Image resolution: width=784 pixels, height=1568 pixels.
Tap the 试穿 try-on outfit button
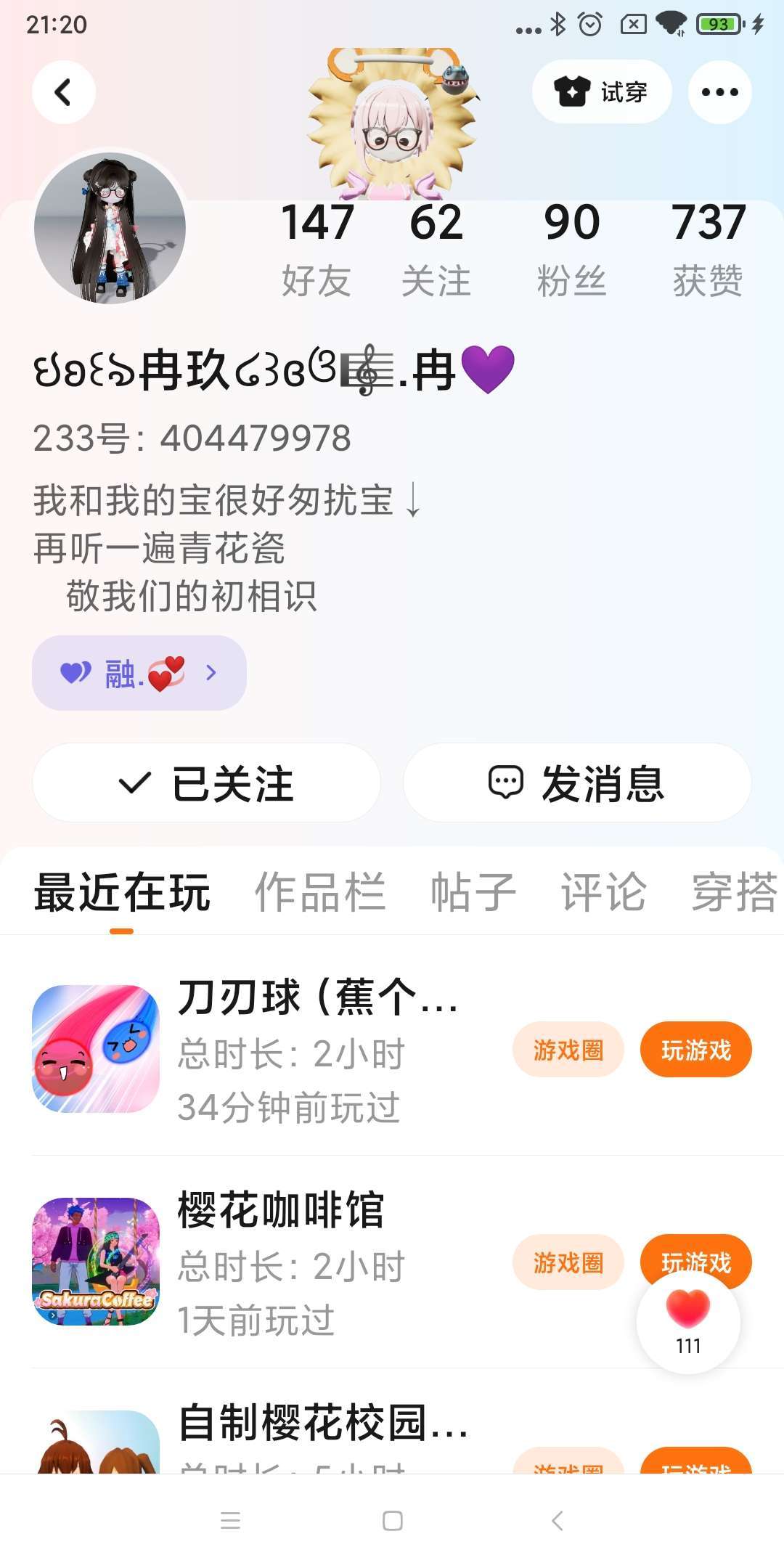click(602, 92)
